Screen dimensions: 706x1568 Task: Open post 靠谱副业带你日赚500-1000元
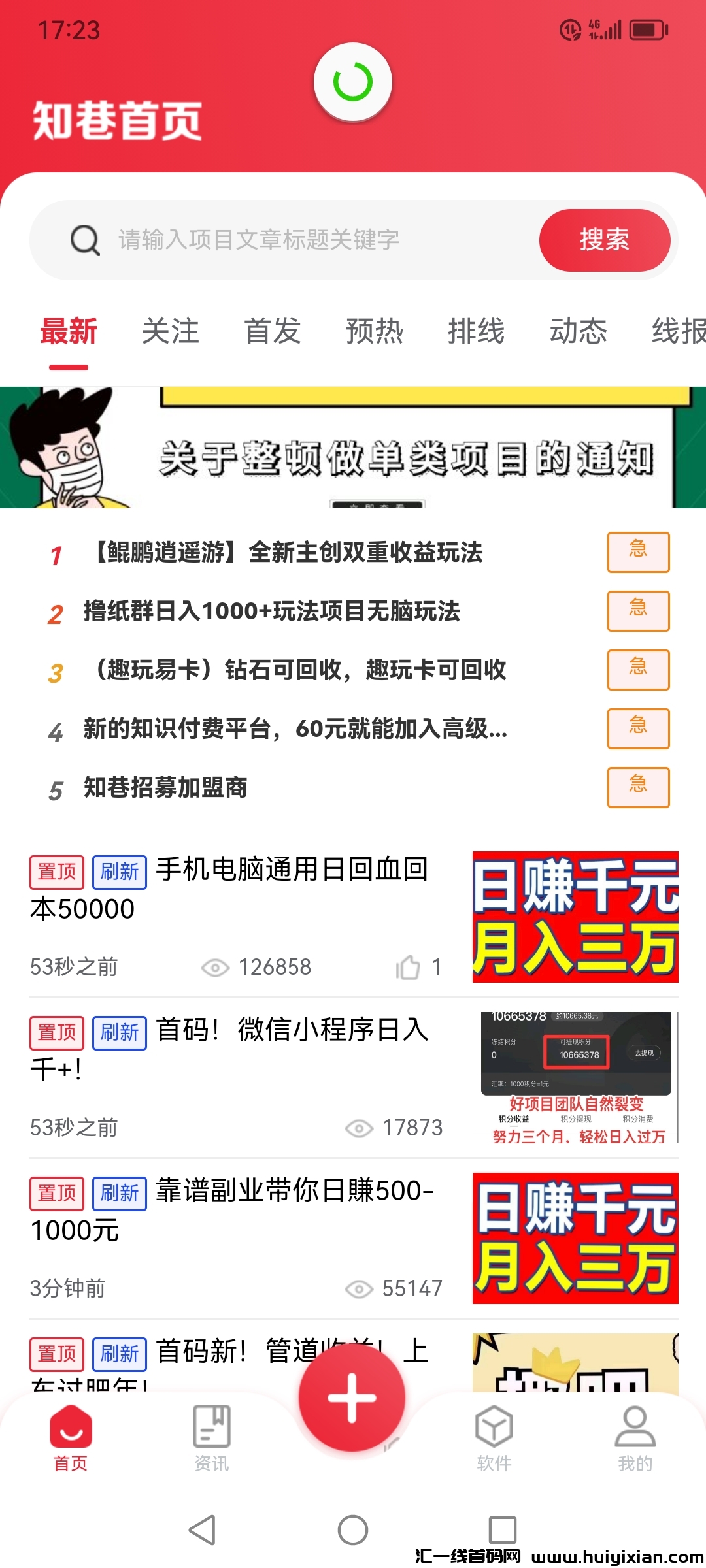235,1210
